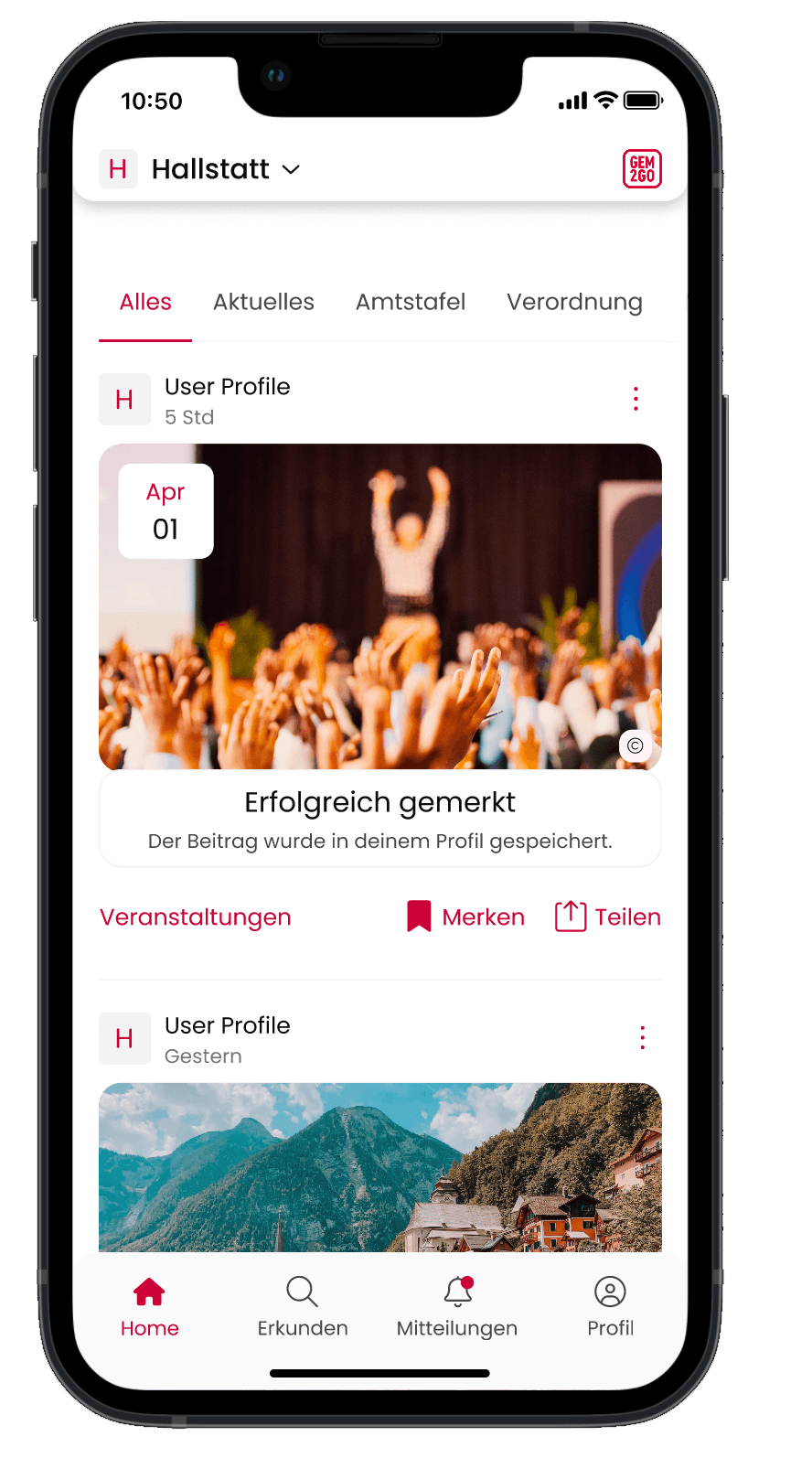The height and width of the screenshot is (1458, 812).
Task: Open the Profil tab
Action: 610,1308
